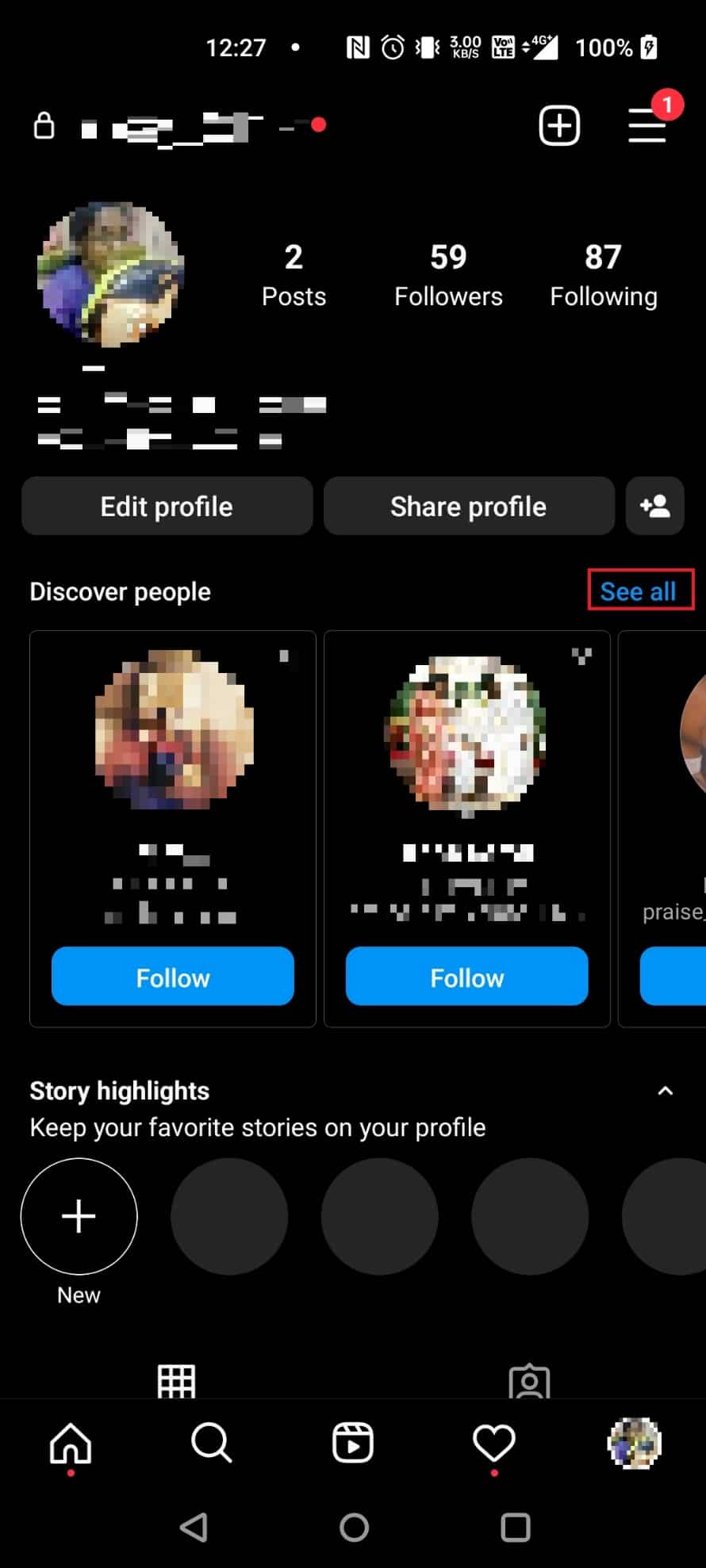Tap the system back button
706x1568 pixels.
coord(194,1527)
